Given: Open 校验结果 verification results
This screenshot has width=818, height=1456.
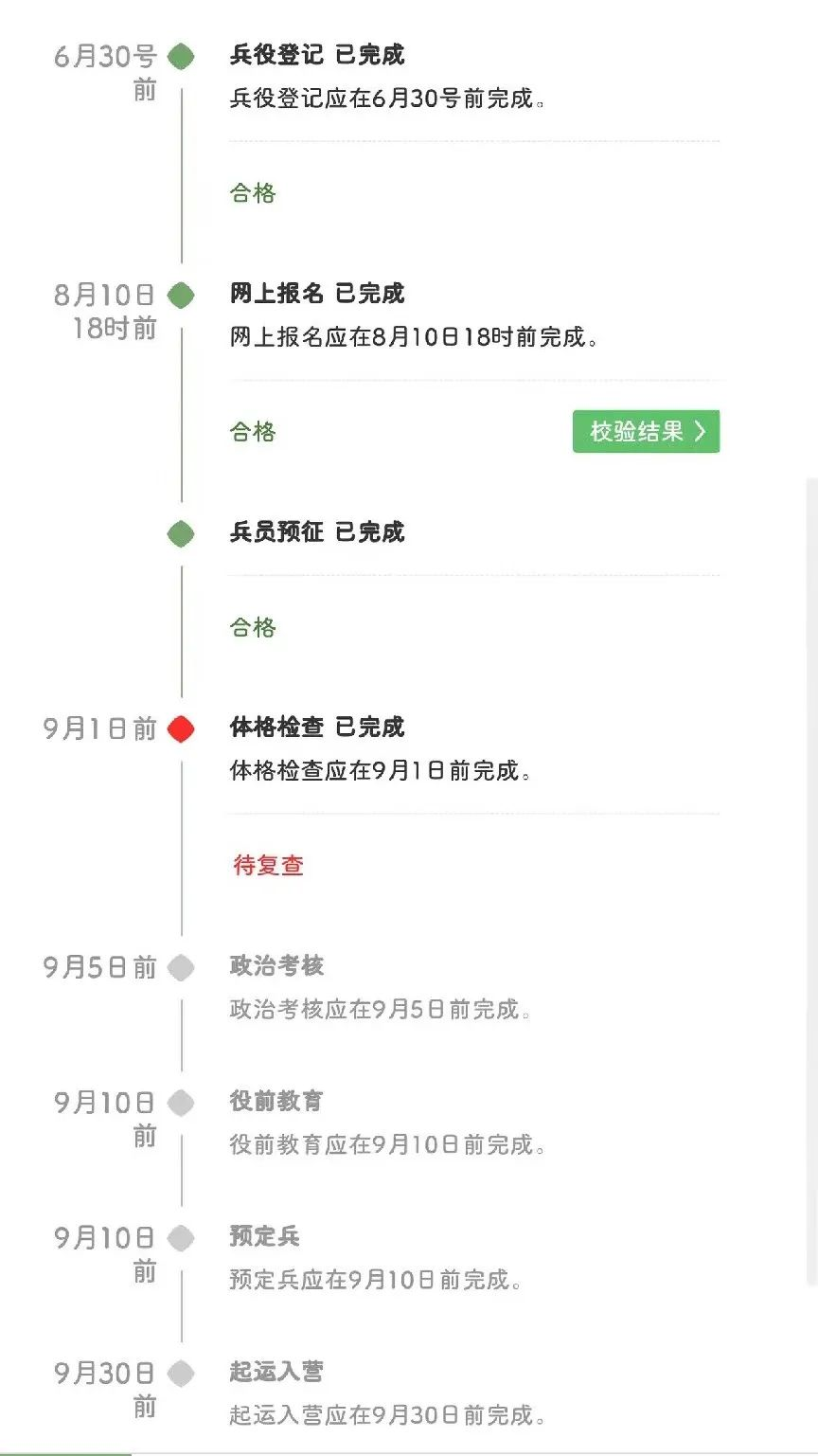Looking at the screenshot, I should click(646, 432).
